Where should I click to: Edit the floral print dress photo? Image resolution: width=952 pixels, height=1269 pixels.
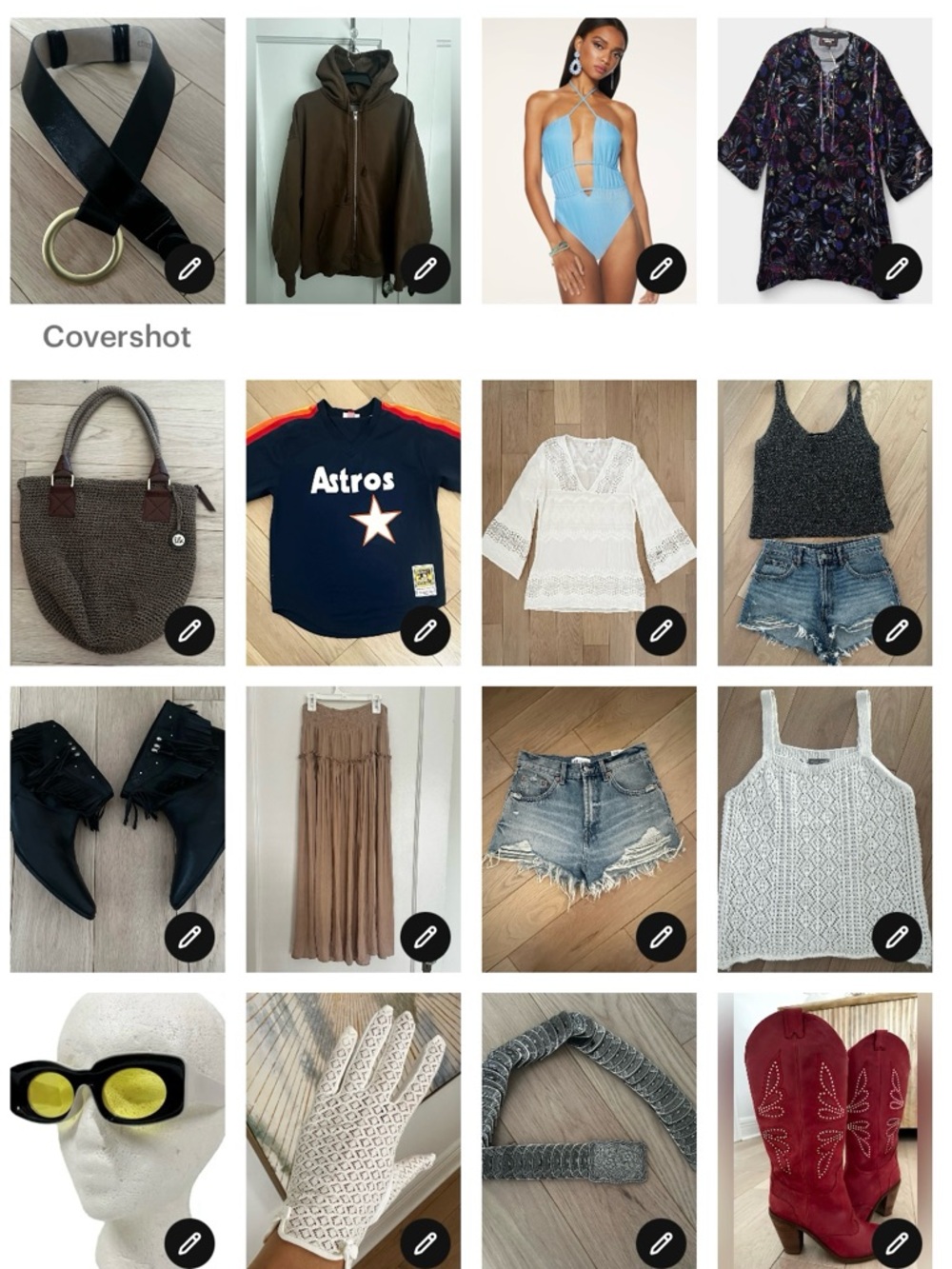(x=897, y=268)
